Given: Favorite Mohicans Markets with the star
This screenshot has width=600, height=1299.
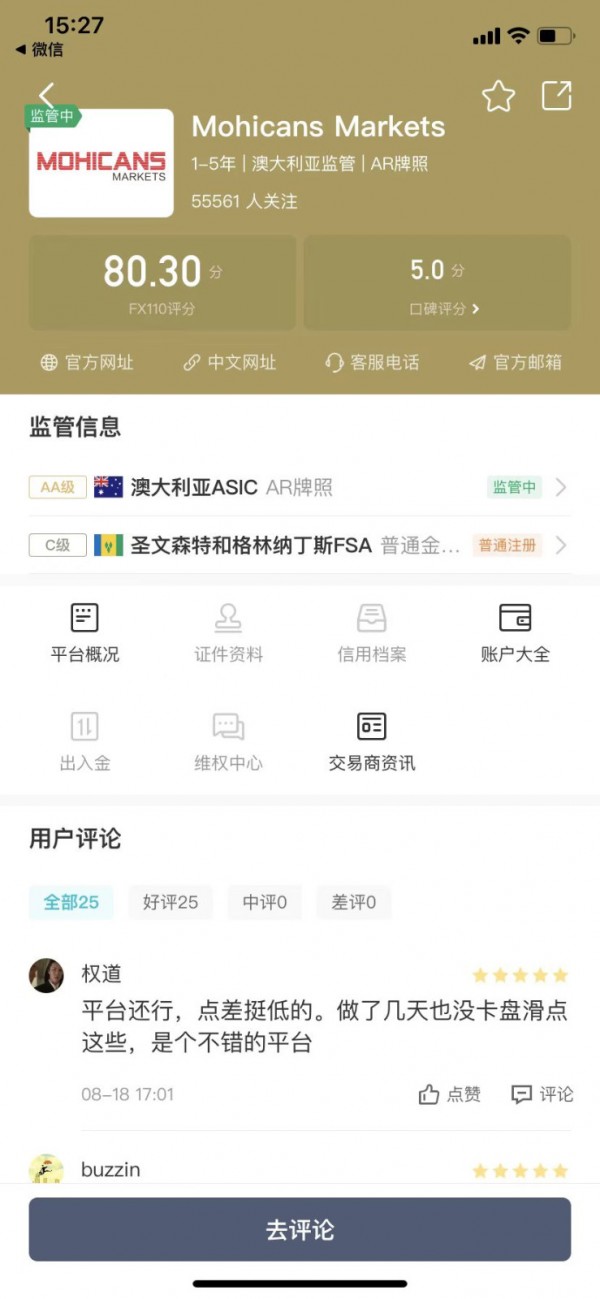Looking at the screenshot, I should coord(498,96).
